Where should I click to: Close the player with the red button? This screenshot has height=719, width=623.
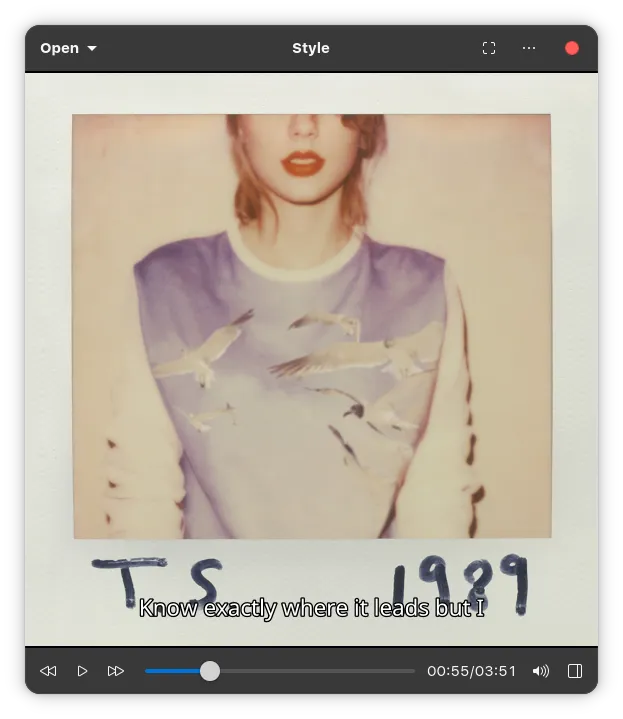click(572, 48)
